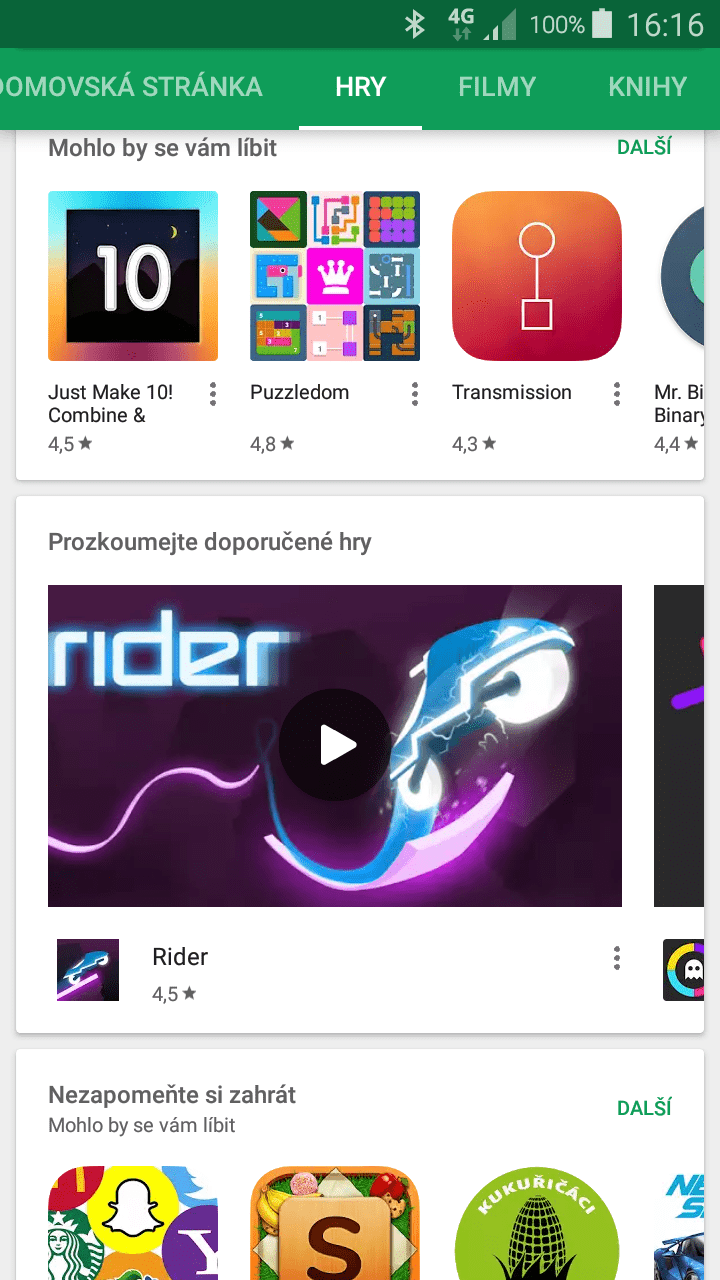Switch to the Filmy tab
Viewport: 720px width, 1280px height.
click(497, 87)
